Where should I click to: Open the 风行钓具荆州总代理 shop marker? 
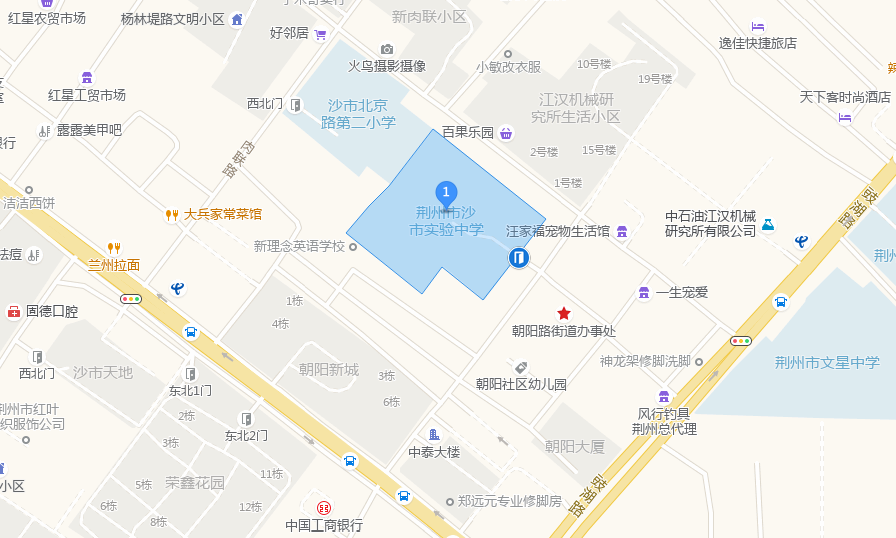click(x=663, y=397)
